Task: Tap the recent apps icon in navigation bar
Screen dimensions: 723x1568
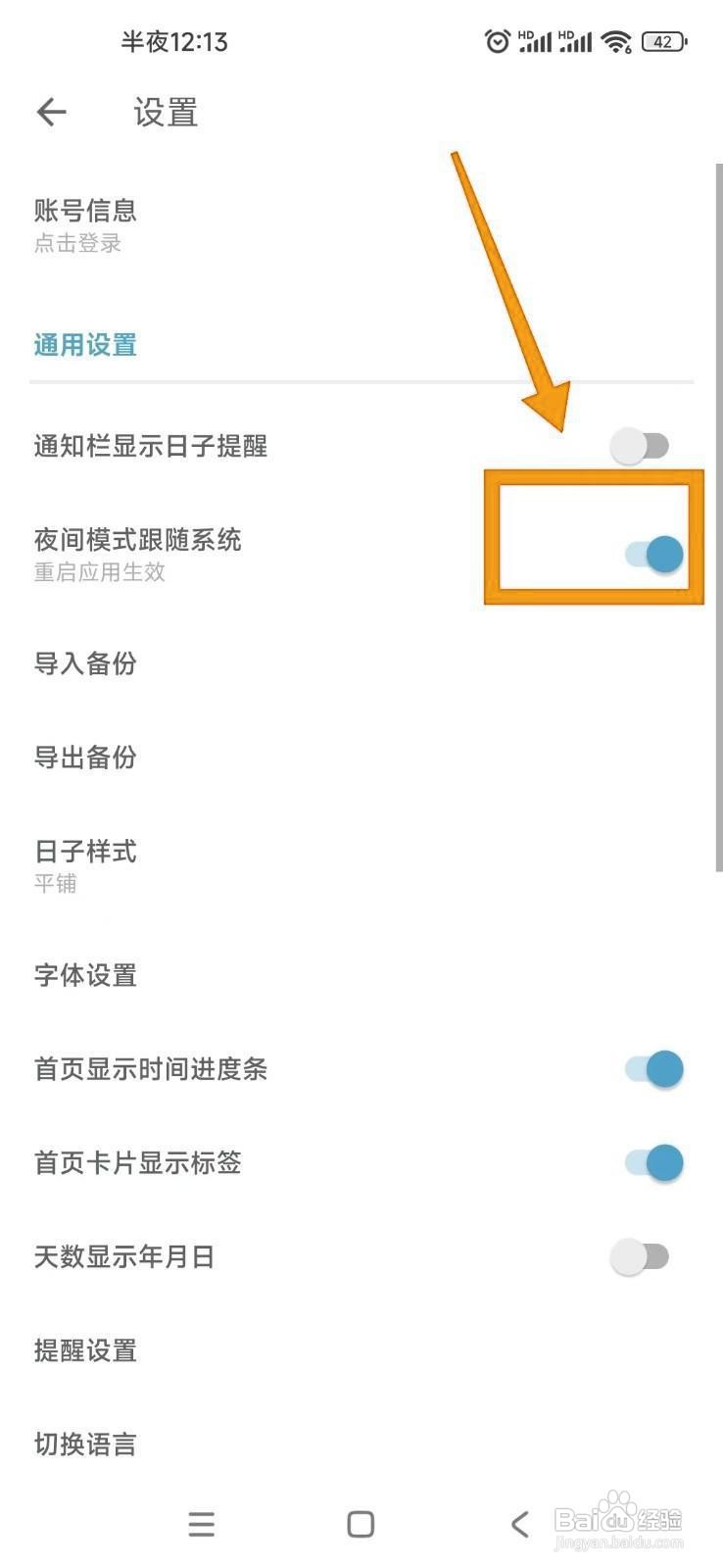Action: (201, 1524)
